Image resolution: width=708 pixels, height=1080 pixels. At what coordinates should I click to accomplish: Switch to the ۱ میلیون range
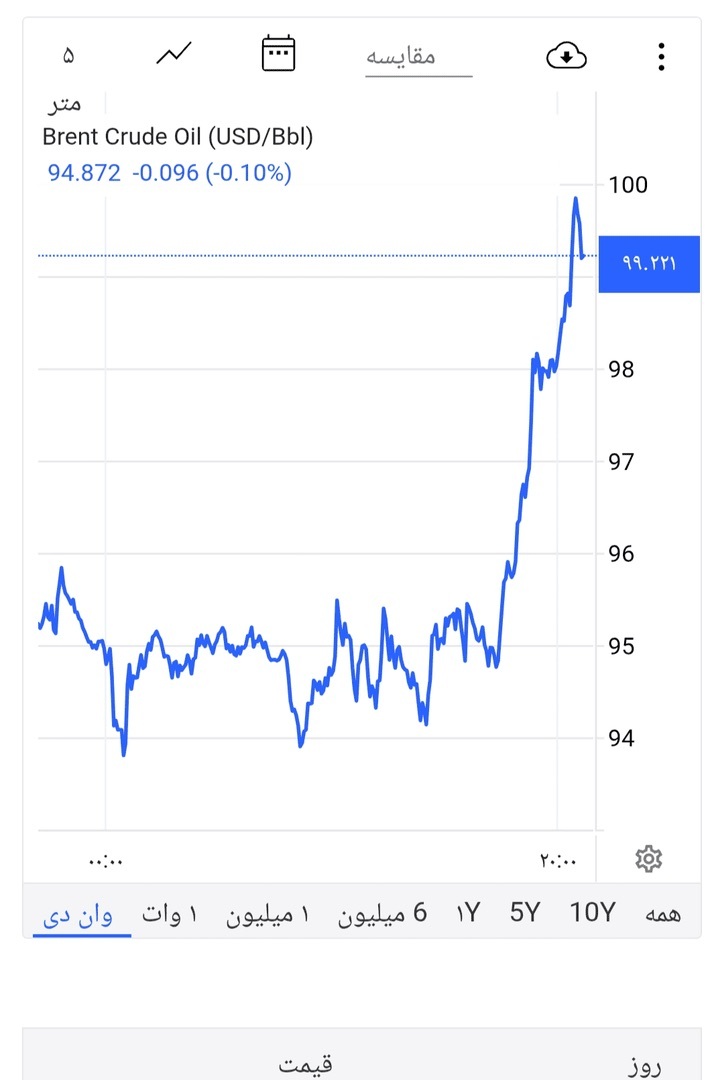(268, 913)
